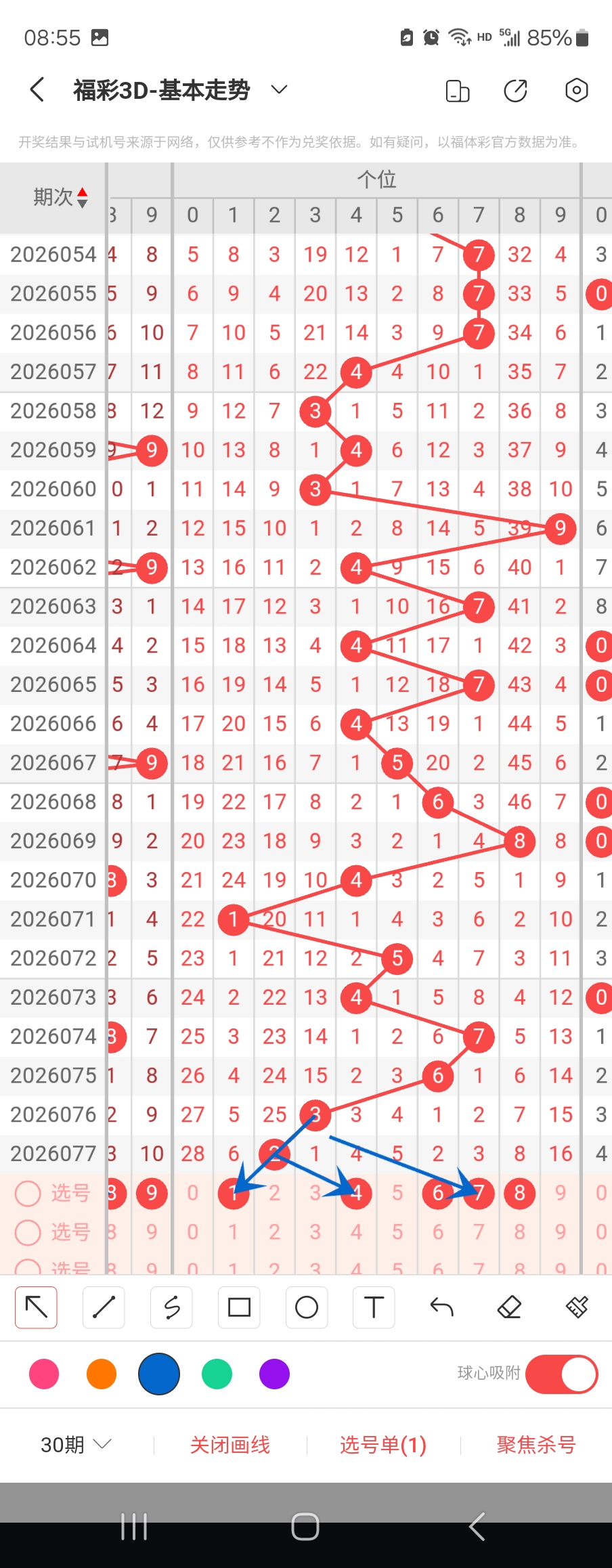
Task: Turn off the 球心吸附 switch
Action: click(561, 1374)
